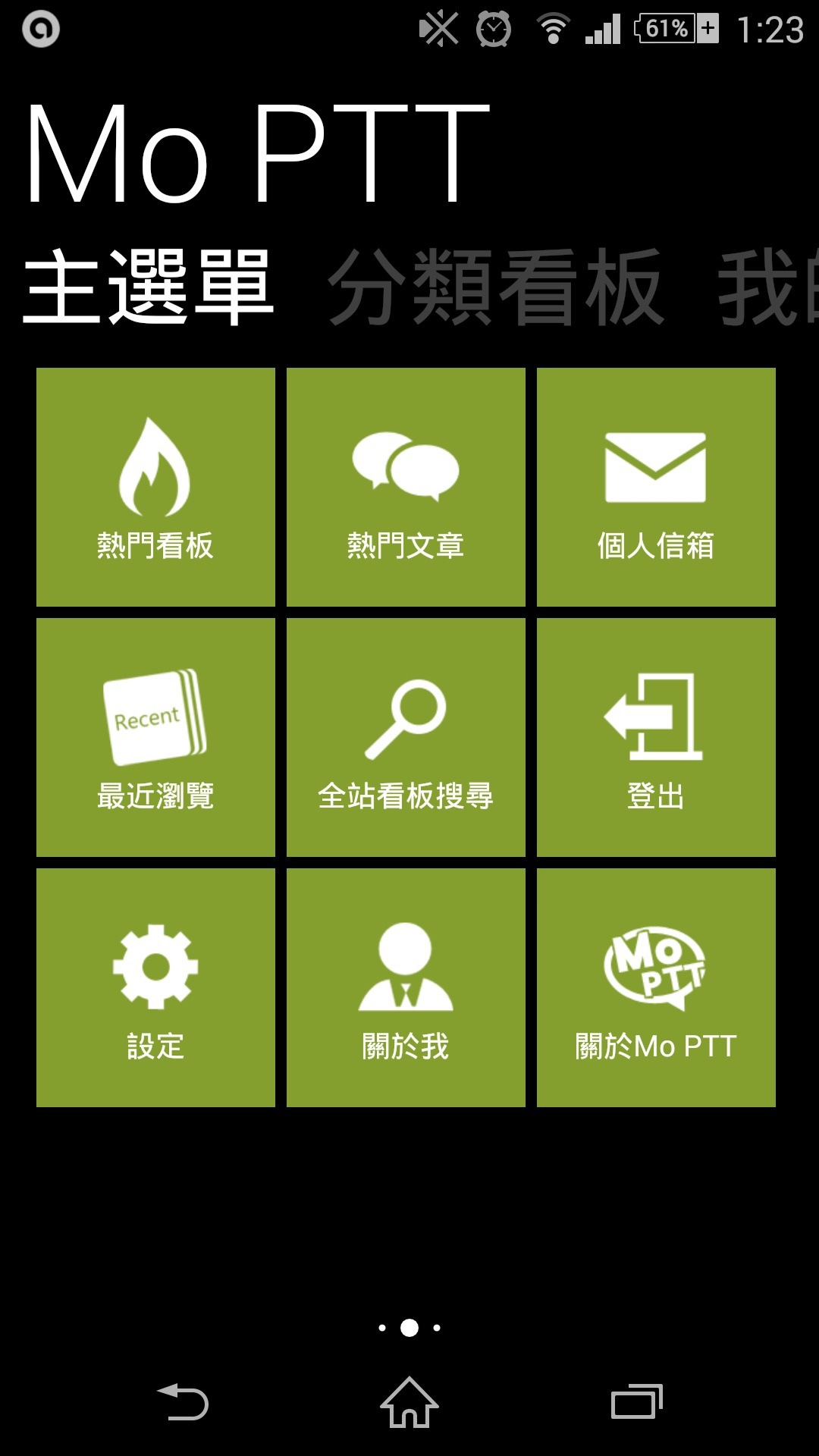The width and height of the screenshot is (819, 1456).
Task: Open 個人信箱 personal mailbox
Action: coord(656,487)
